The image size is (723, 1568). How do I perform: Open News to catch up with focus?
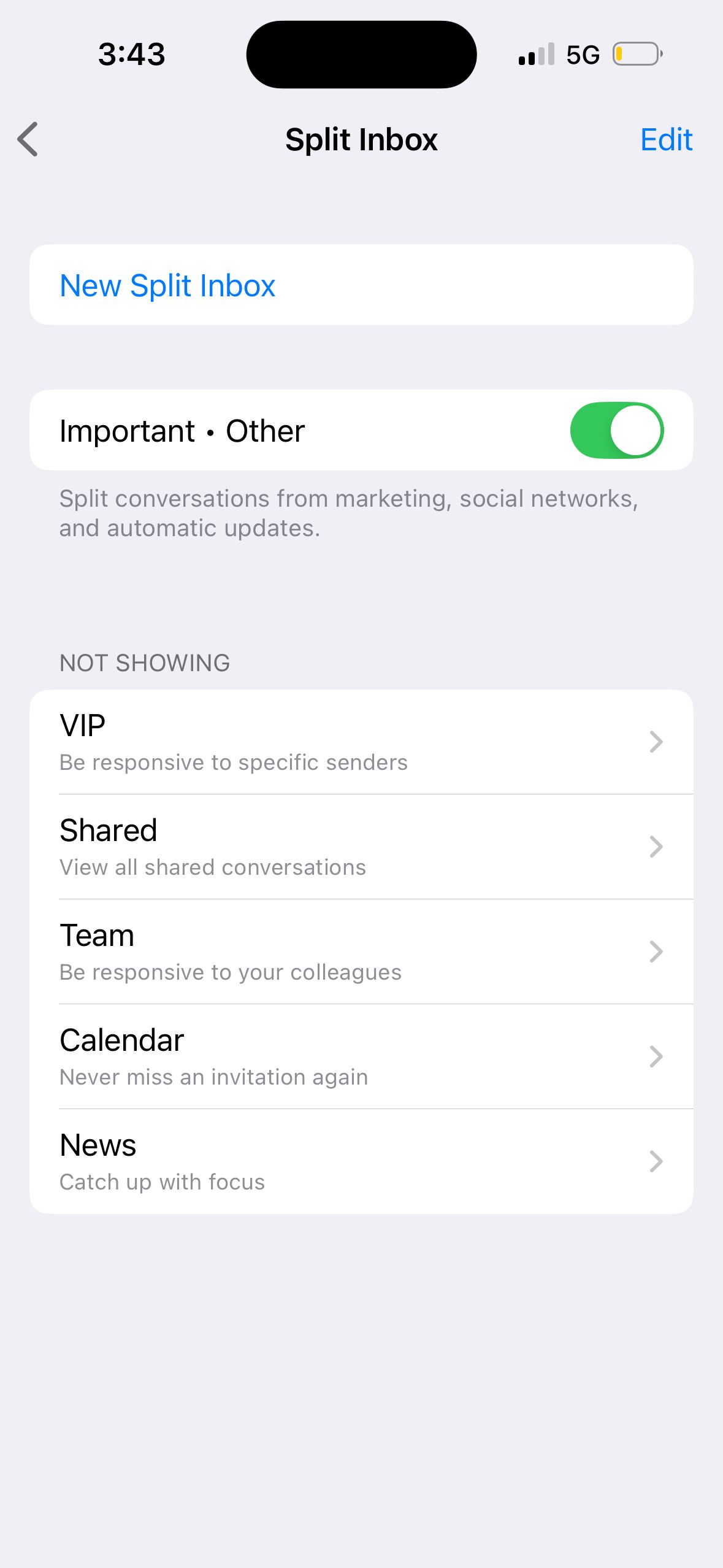point(245,1161)
